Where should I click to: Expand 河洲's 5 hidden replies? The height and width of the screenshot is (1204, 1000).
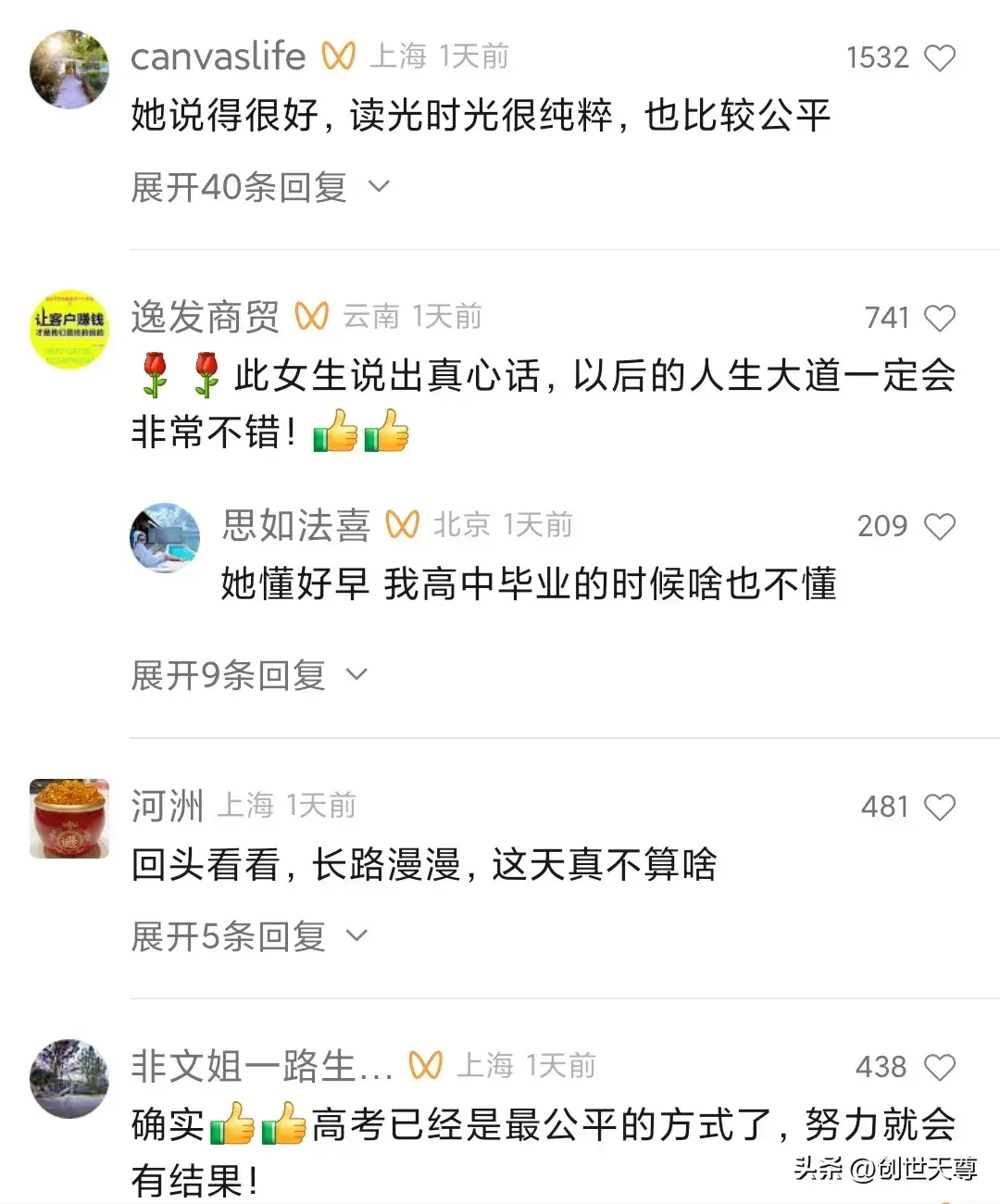point(232,937)
